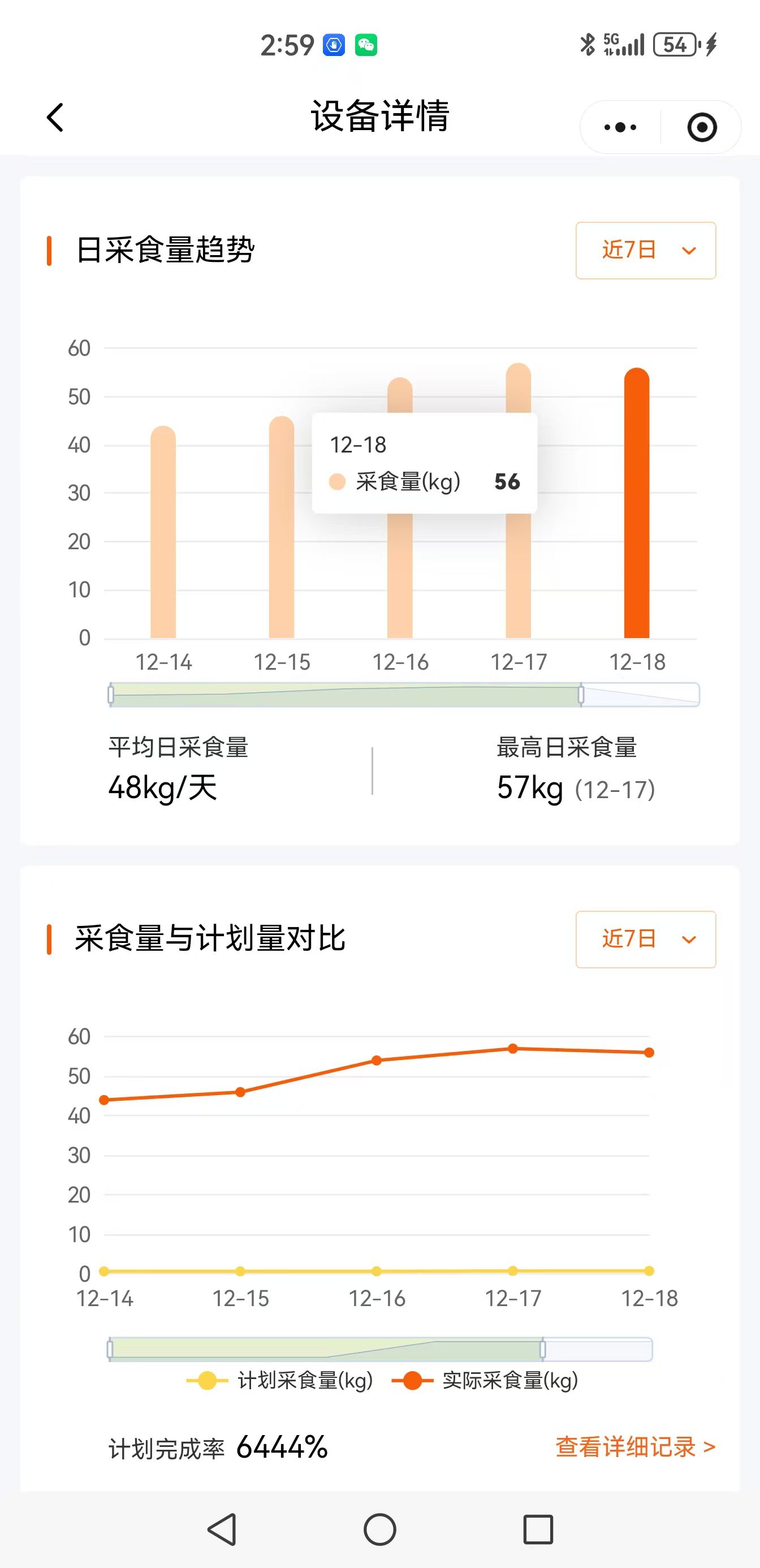760x1568 pixels.
Task: Select the 12-14 bar in the chart
Action: click(x=163, y=533)
